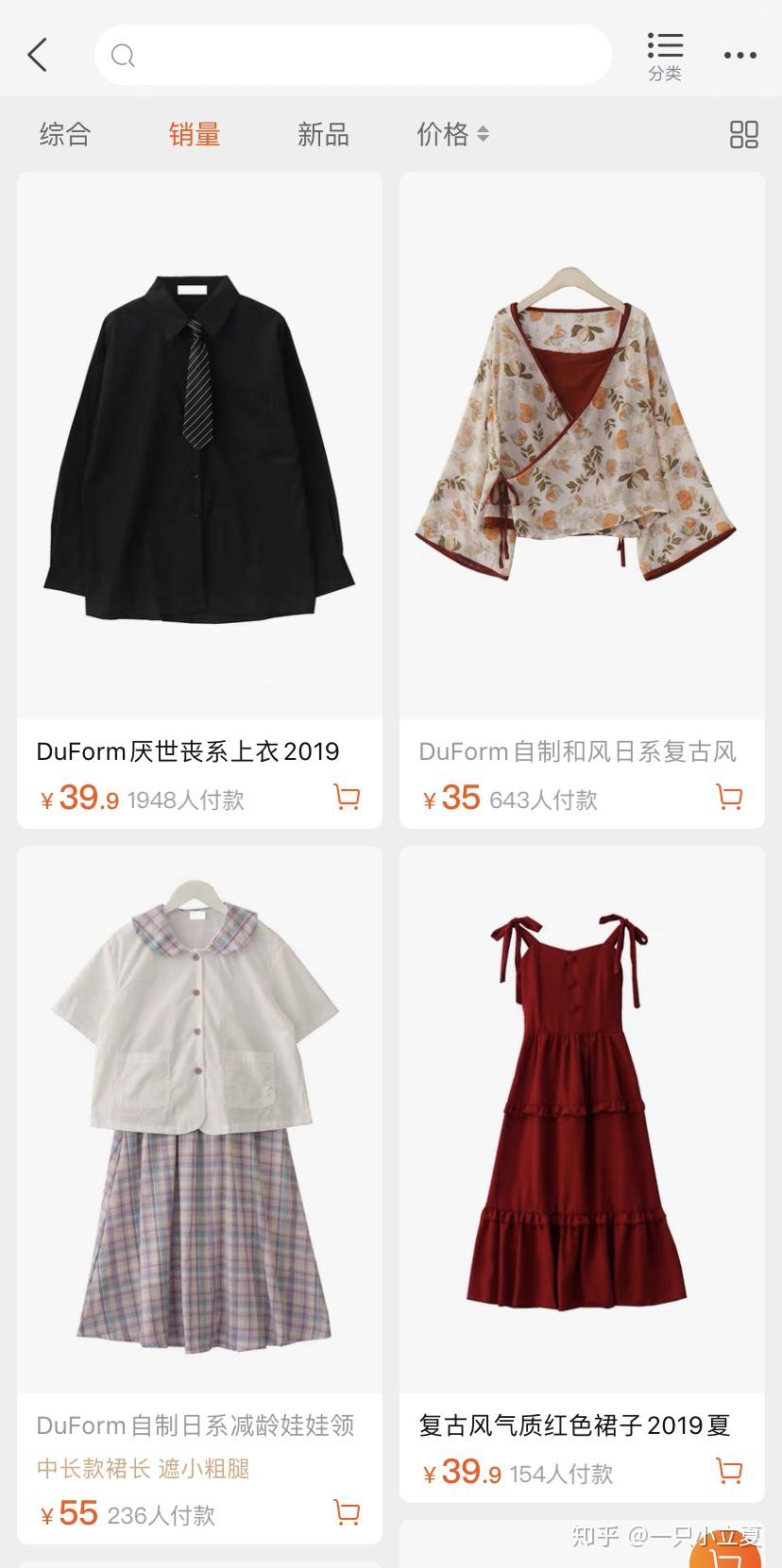782x1568 pixels.
Task: Add the red dress to cart
Action: pyautogui.click(x=729, y=1471)
